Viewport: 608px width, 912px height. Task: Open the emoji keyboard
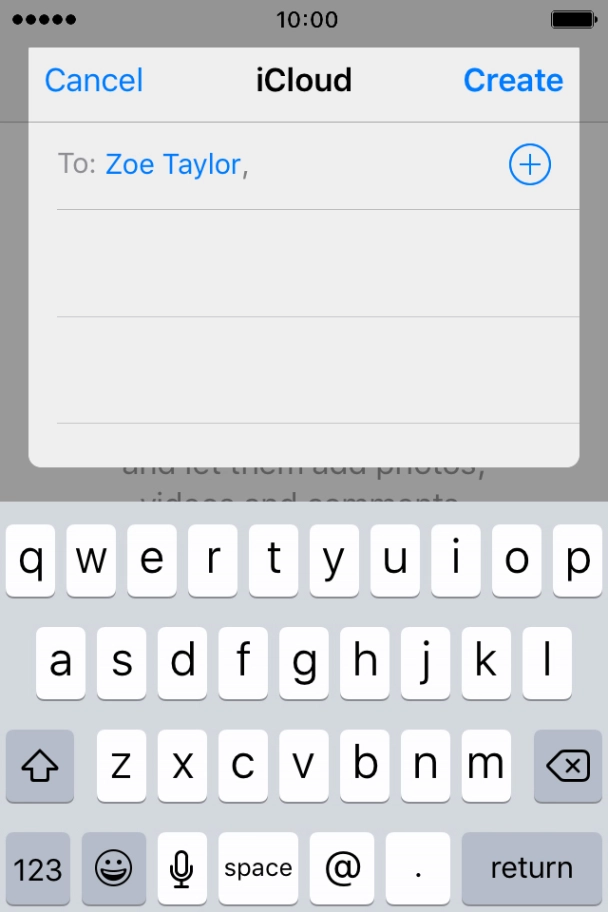pyautogui.click(x=113, y=868)
